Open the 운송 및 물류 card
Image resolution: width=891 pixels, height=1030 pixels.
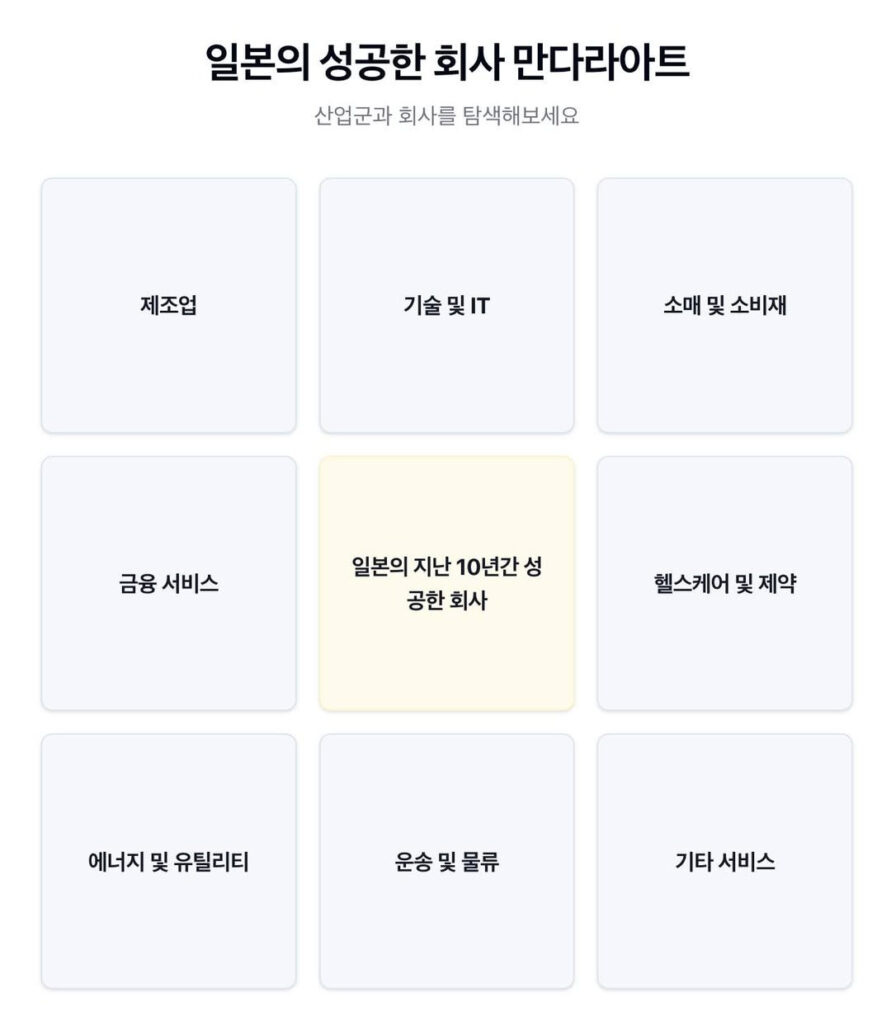pos(446,862)
